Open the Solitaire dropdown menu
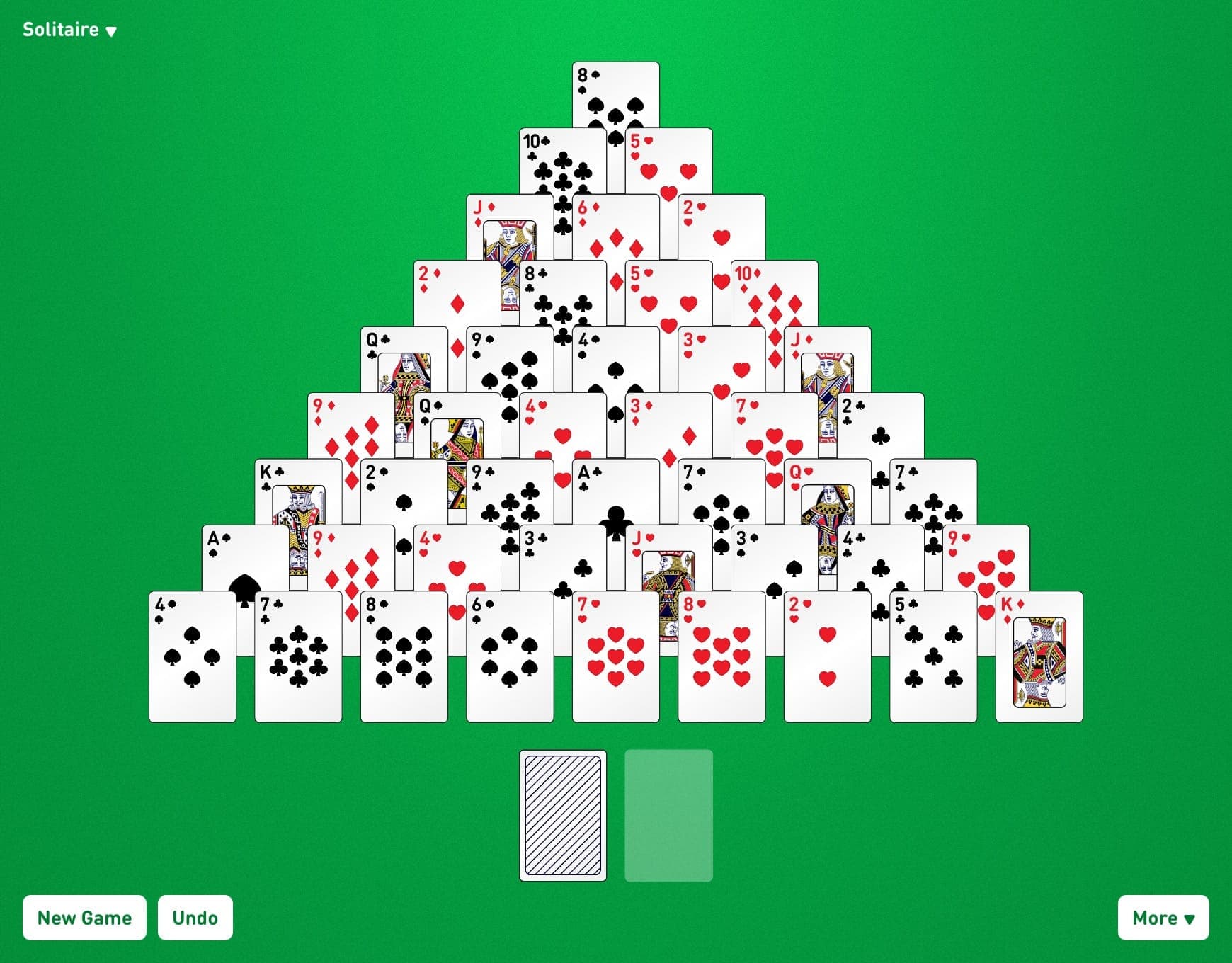 (x=69, y=30)
